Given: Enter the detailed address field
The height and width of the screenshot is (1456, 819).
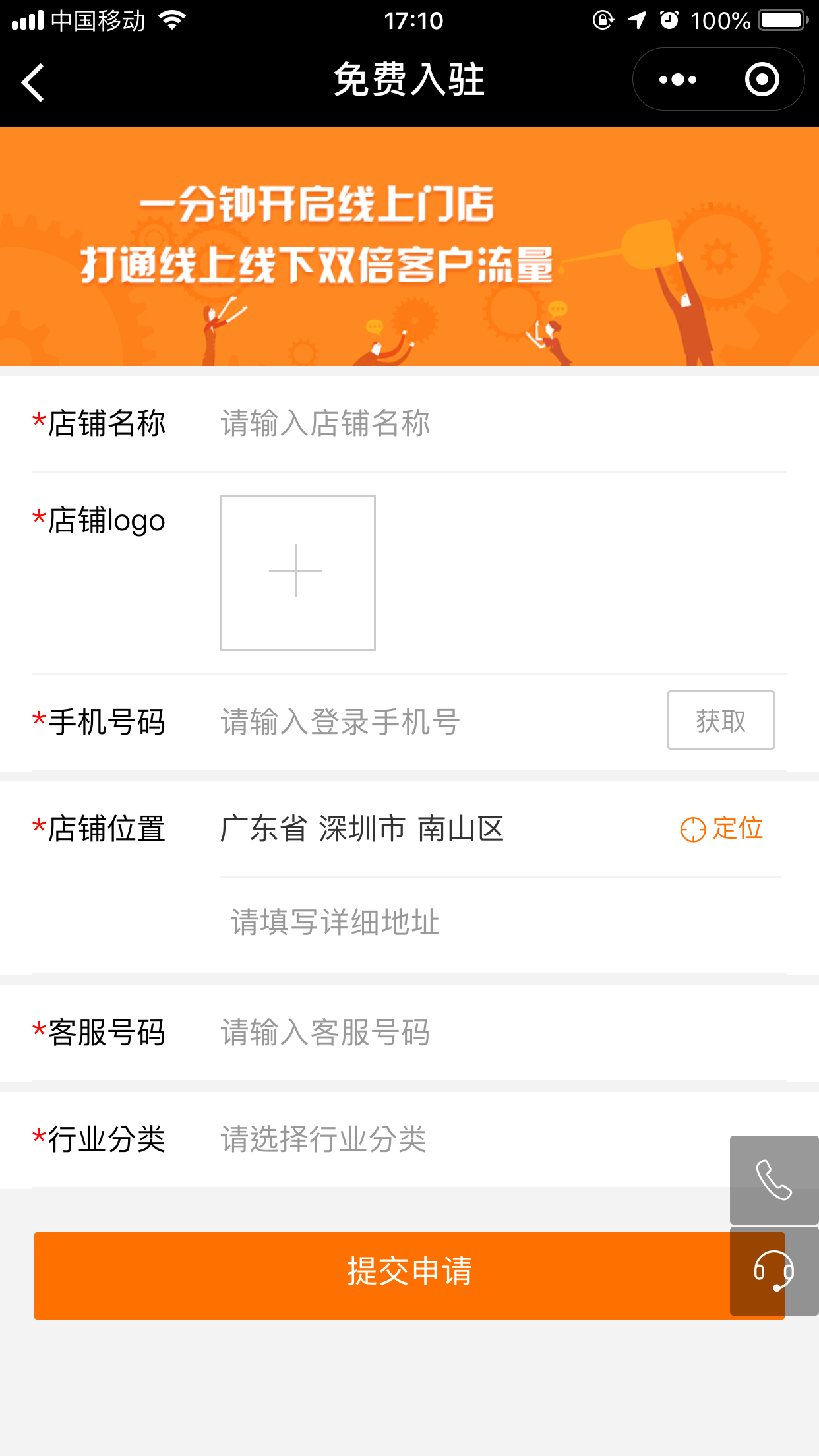Looking at the screenshot, I should click(462, 922).
